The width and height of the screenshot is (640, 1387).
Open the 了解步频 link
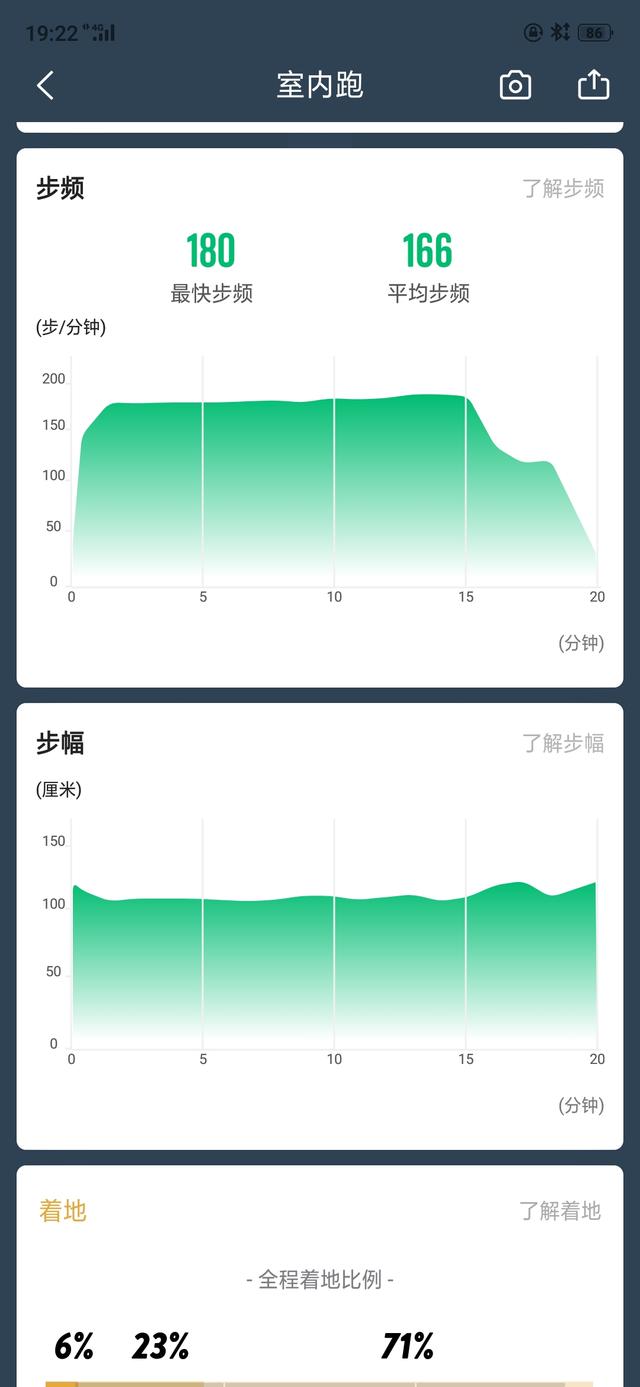click(x=563, y=188)
